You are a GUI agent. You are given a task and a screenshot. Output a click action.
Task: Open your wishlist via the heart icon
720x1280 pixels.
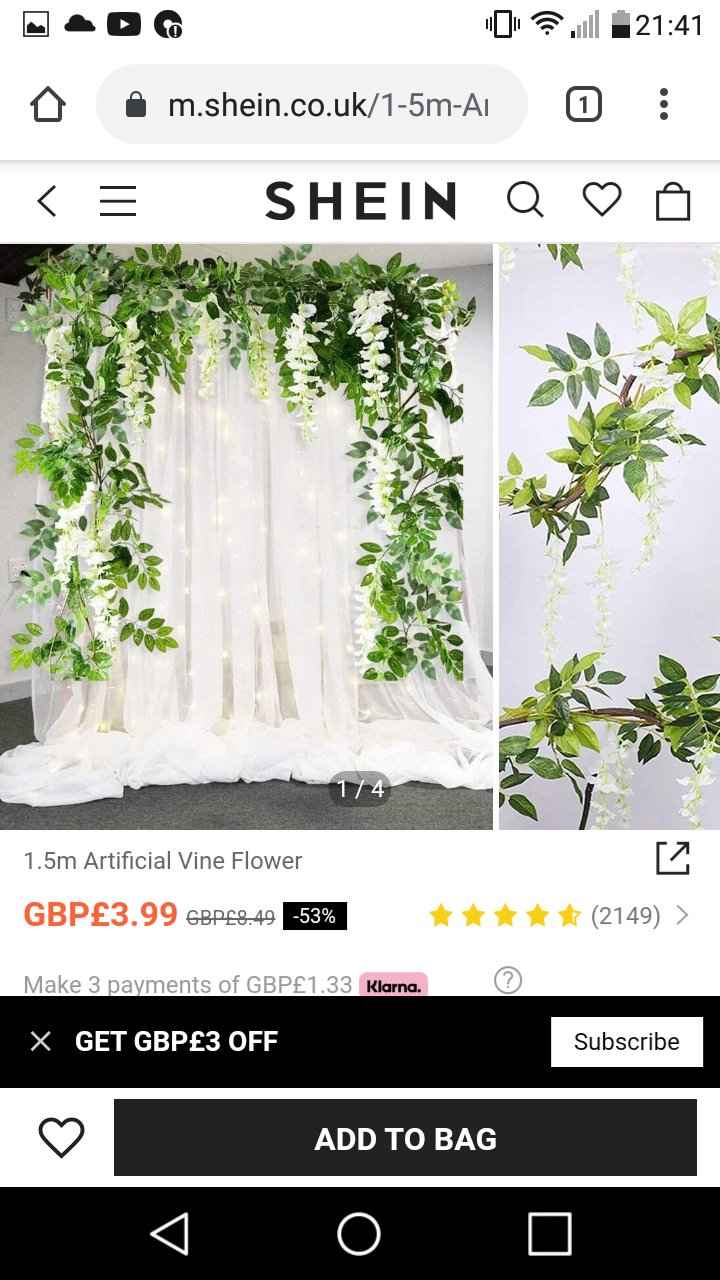[601, 200]
